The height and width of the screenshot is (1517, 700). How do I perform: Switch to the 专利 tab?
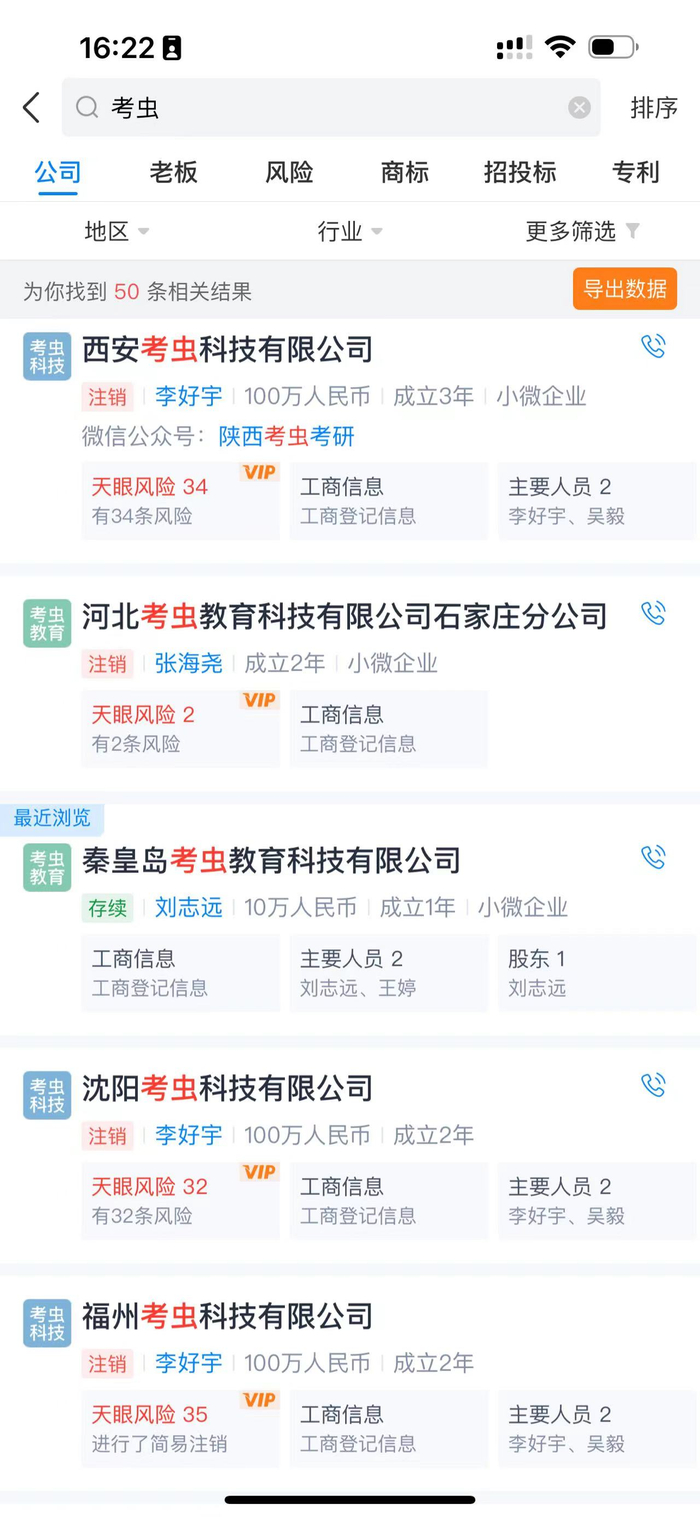click(636, 172)
